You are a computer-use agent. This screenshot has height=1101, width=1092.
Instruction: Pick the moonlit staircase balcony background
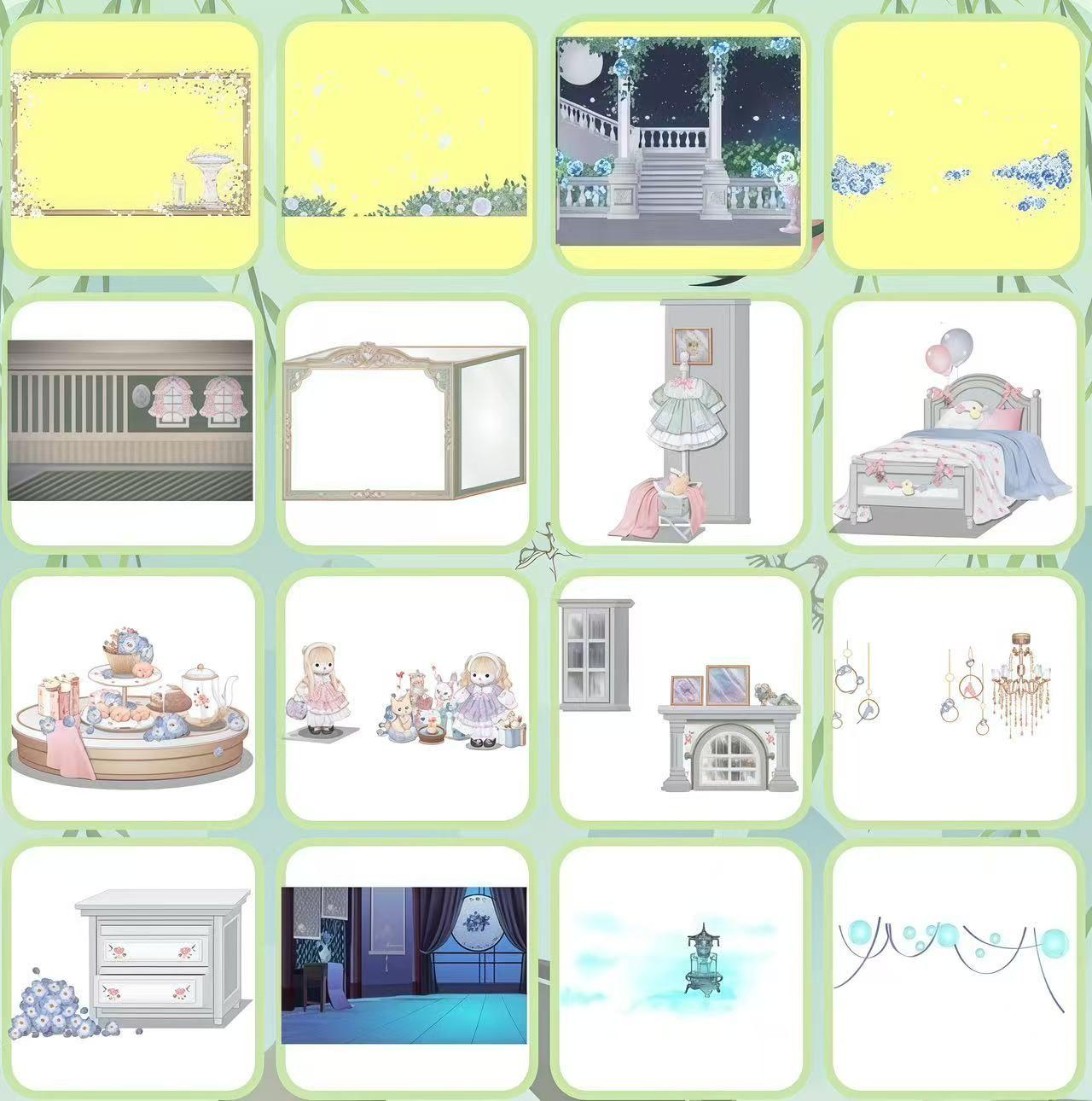point(680,143)
